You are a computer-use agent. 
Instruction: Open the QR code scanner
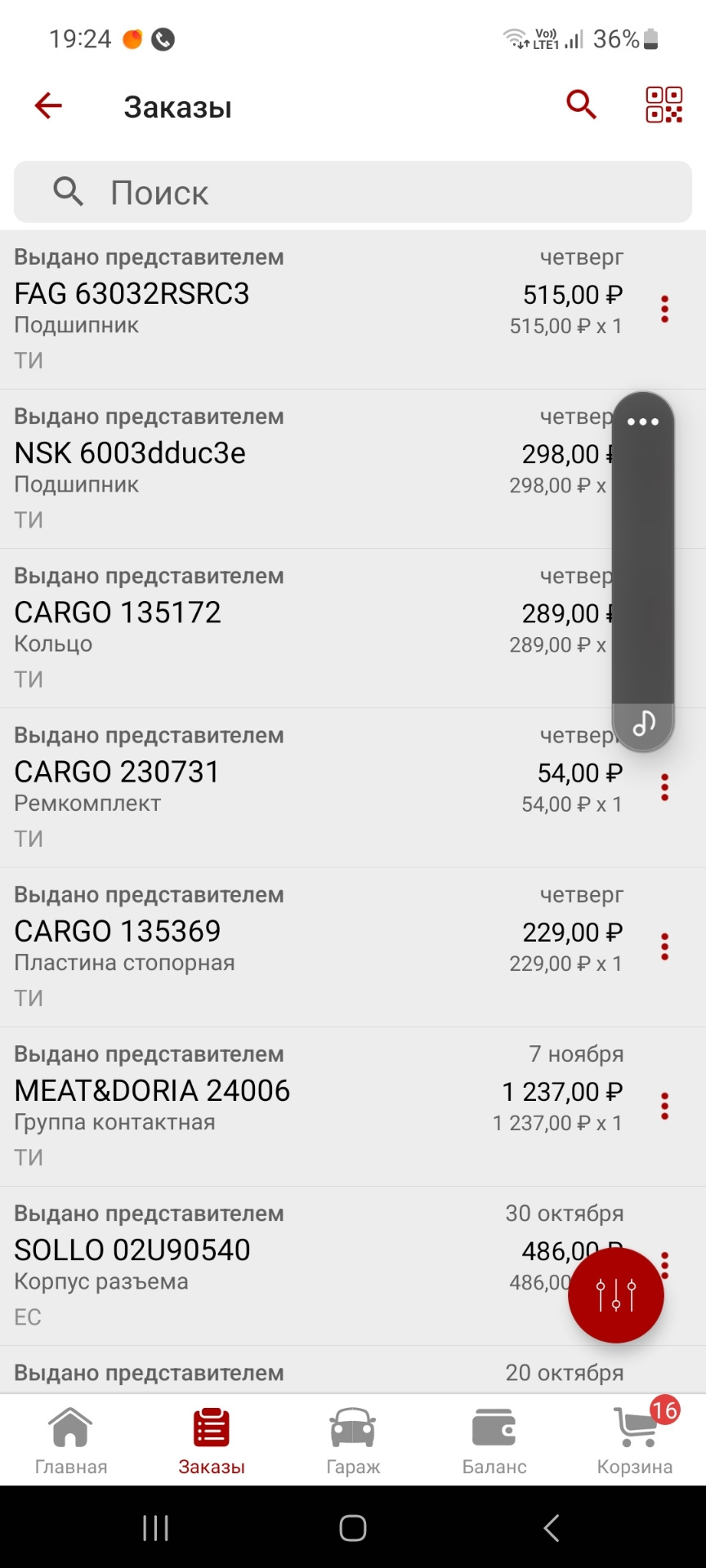(664, 105)
